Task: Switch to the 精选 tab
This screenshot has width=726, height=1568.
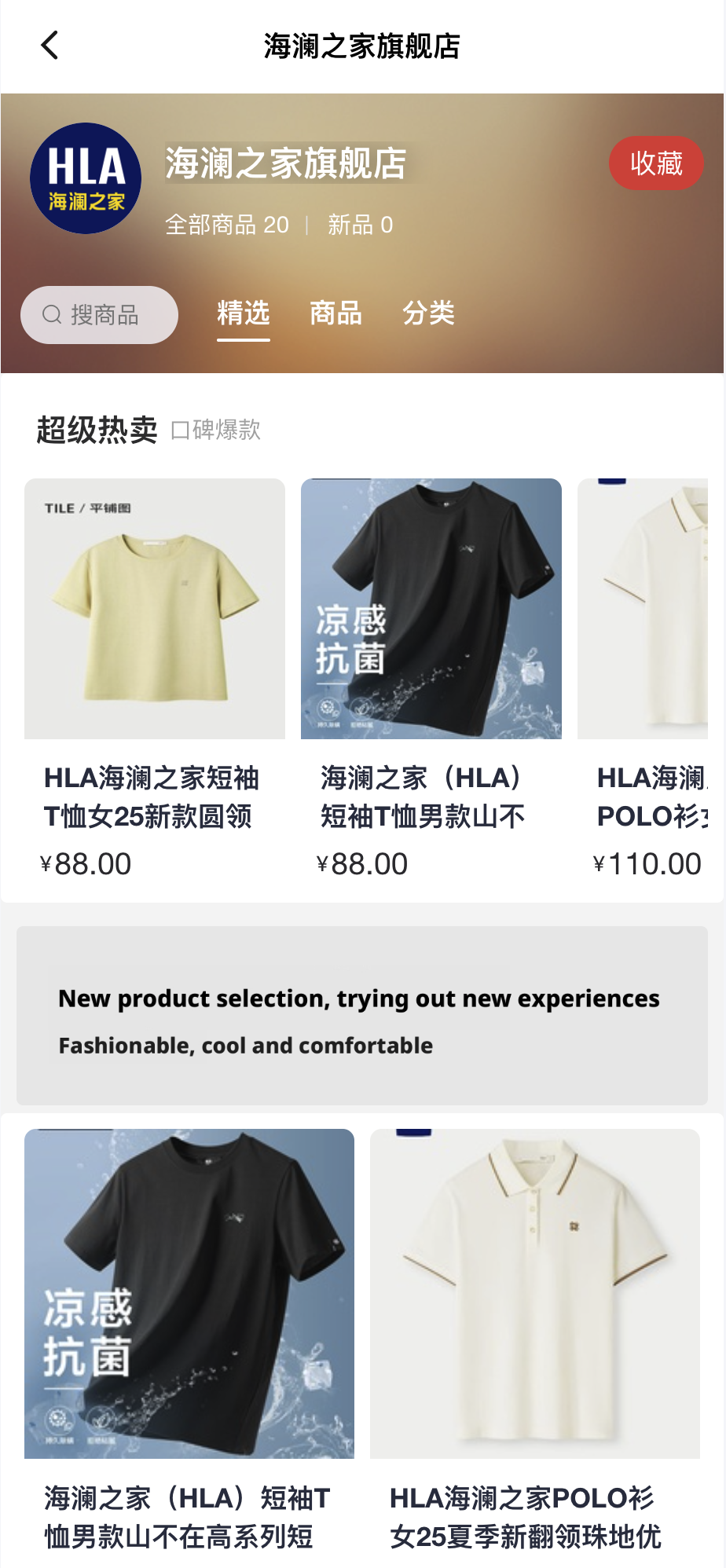Action: [244, 313]
